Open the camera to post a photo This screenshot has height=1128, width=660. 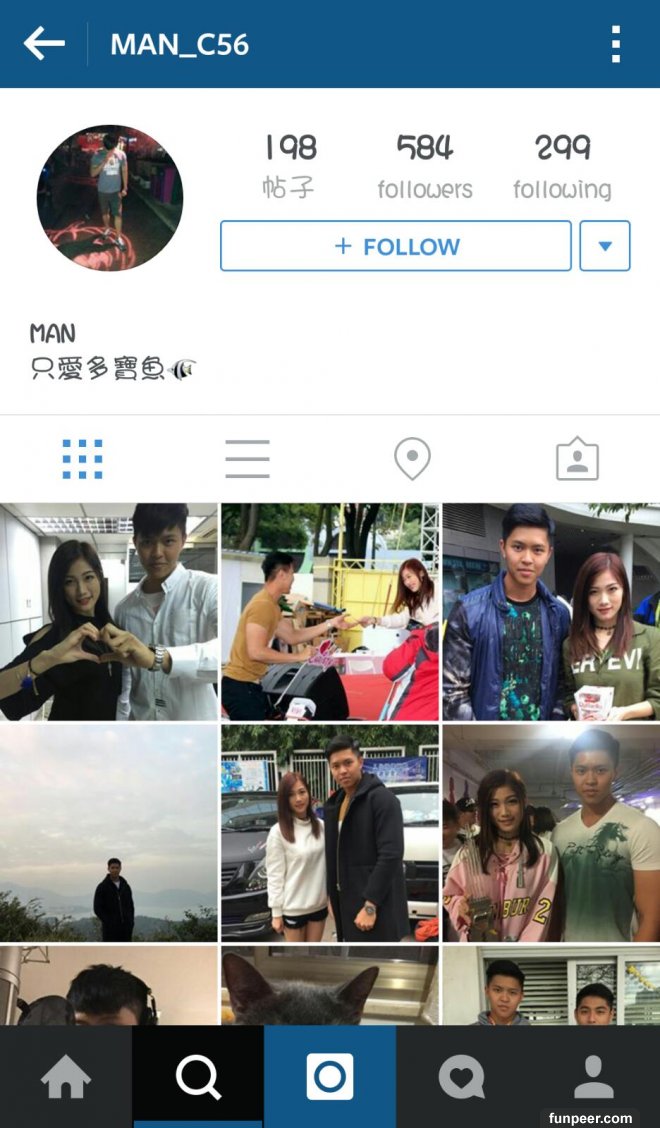coord(330,1078)
